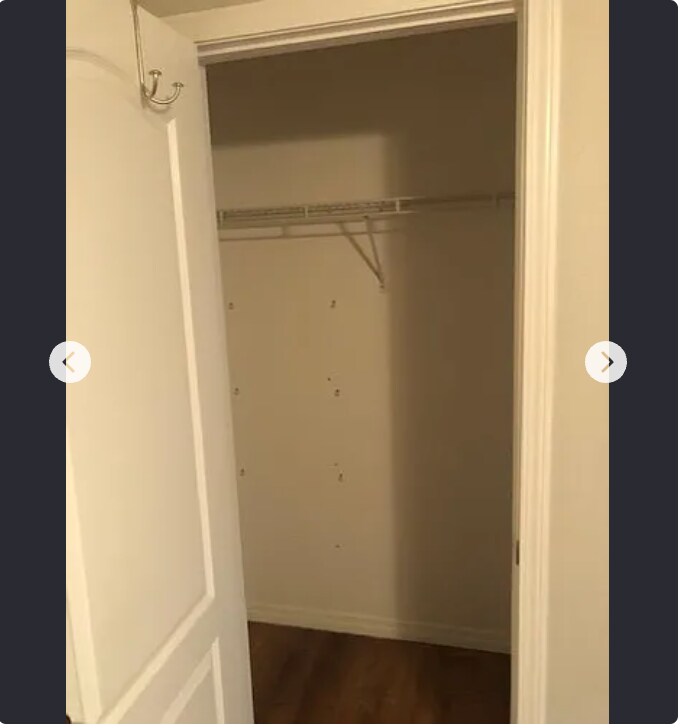Screen dimensions: 680x728
Task: Advance to the next photo
Action: pyautogui.click(x=606, y=362)
